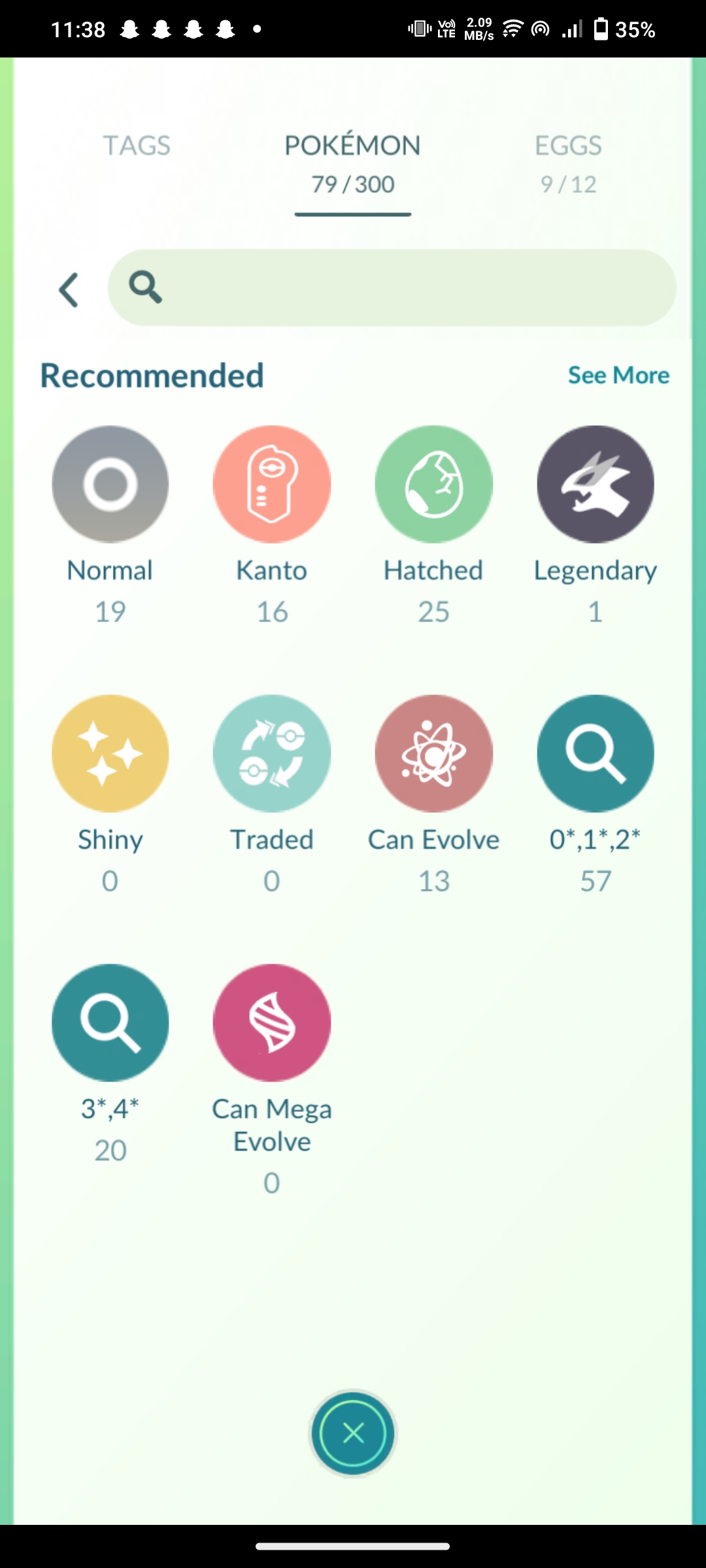Select the Kanto region filter

point(271,485)
